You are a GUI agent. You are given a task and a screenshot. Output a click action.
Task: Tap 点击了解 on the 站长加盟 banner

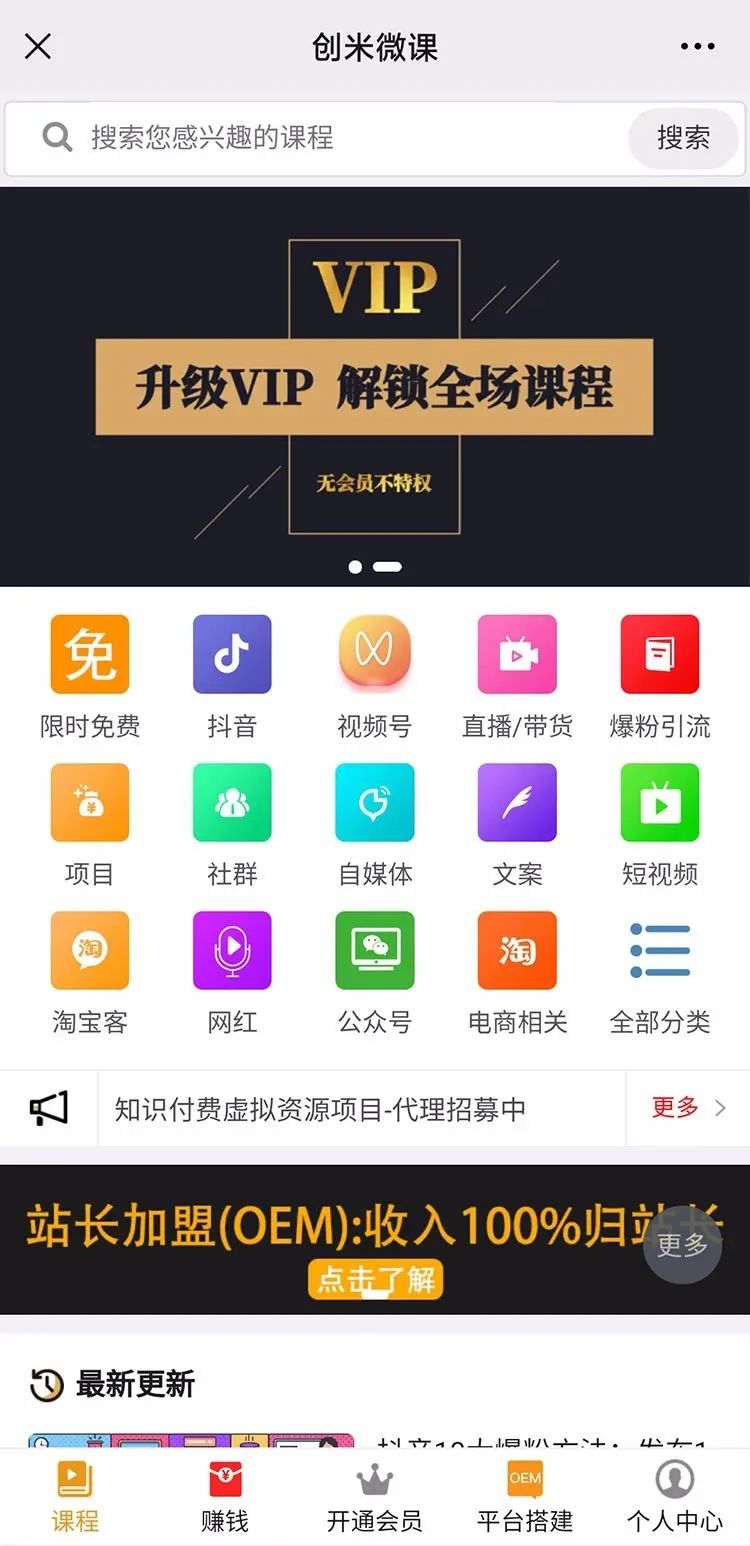375,1279
